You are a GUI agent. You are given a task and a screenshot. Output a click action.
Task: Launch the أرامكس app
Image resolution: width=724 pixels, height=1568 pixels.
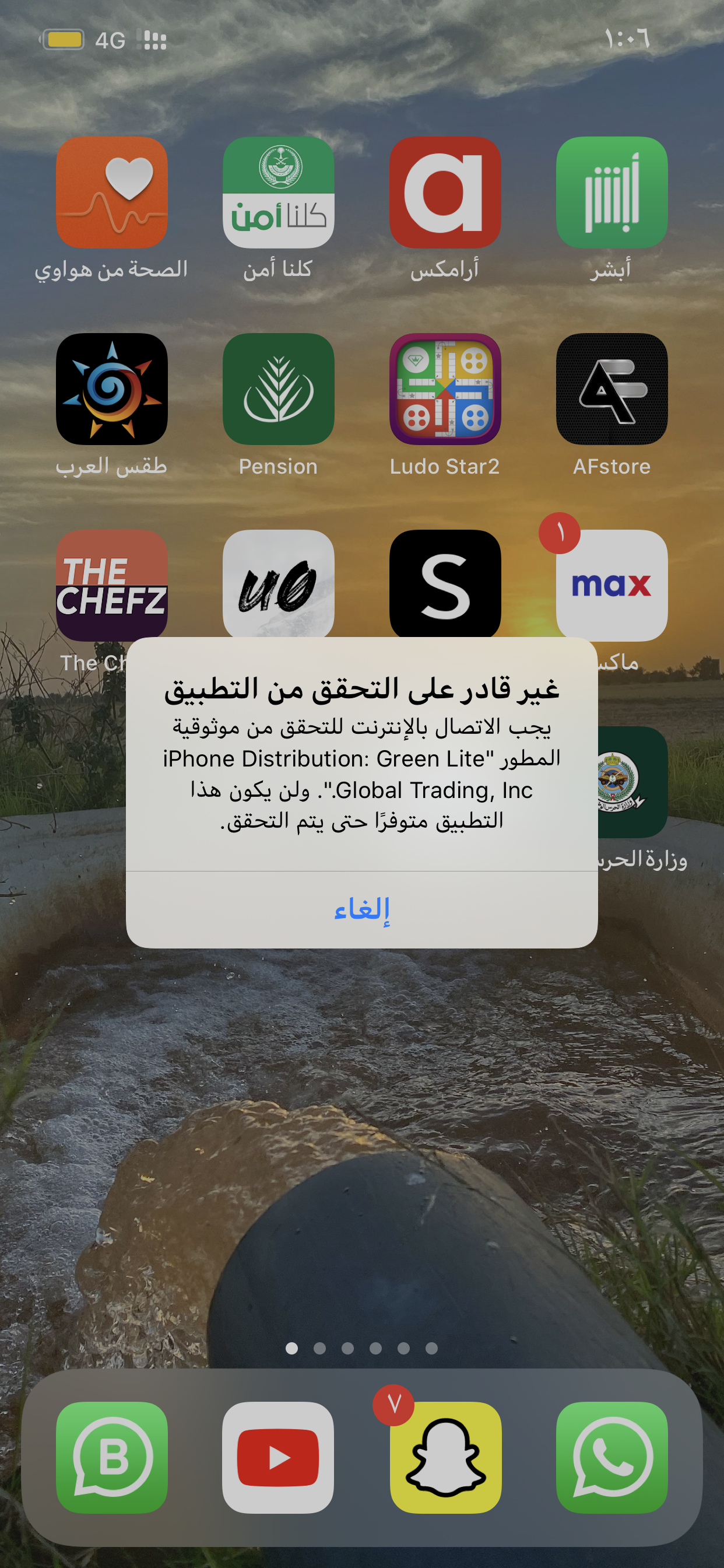(445, 192)
